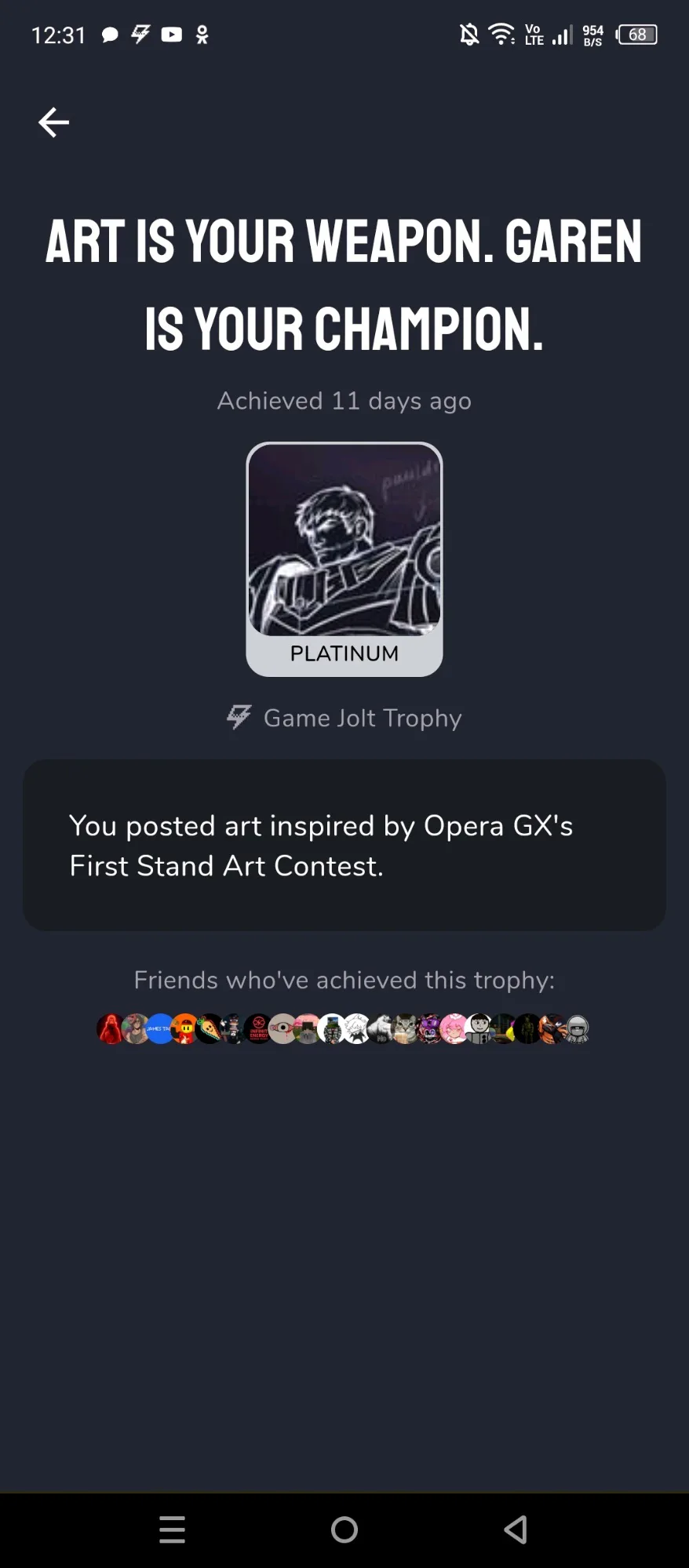The width and height of the screenshot is (689, 1568).
Task: Tap the system home button
Action: click(344, 1529)
